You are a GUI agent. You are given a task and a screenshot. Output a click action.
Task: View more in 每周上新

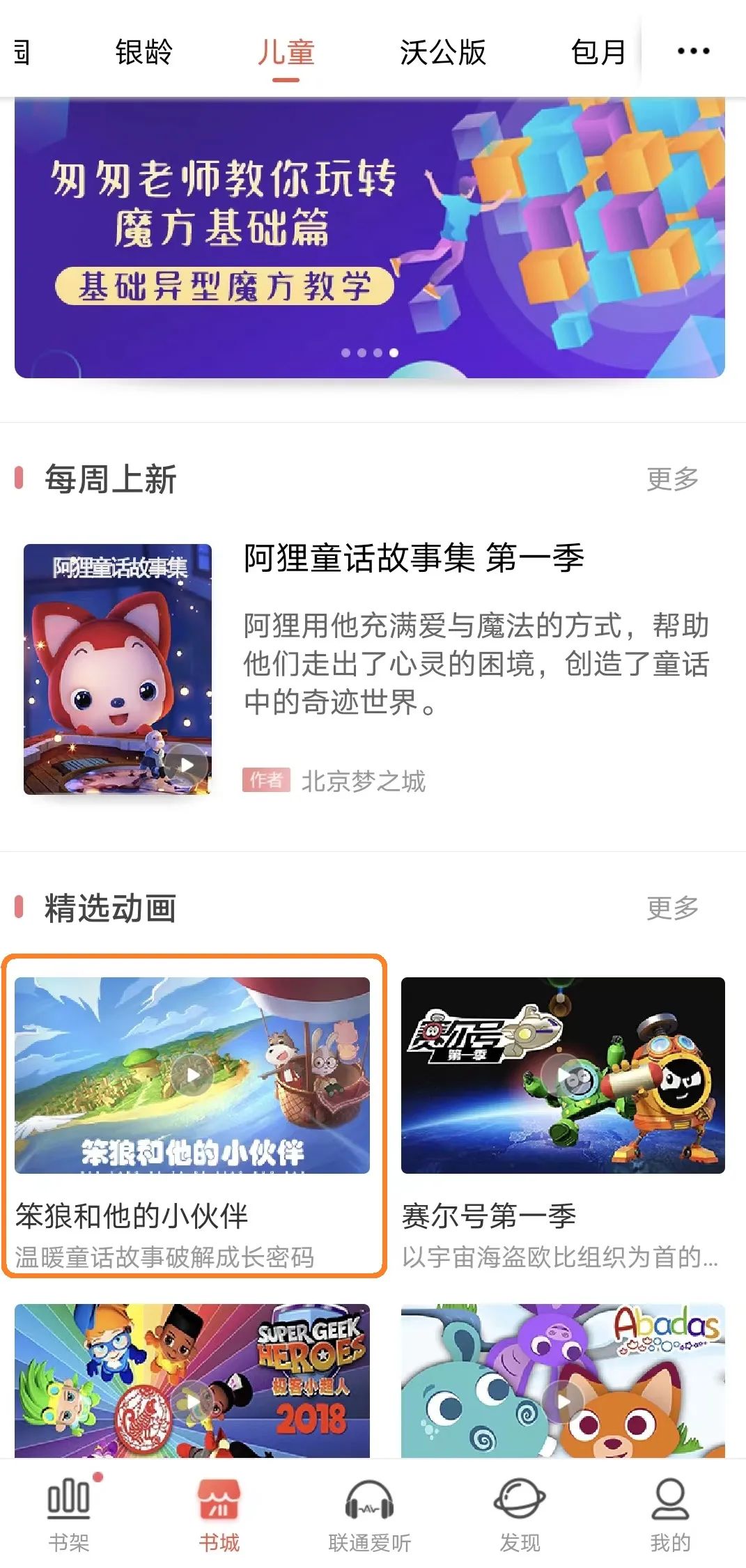(672, 479)
